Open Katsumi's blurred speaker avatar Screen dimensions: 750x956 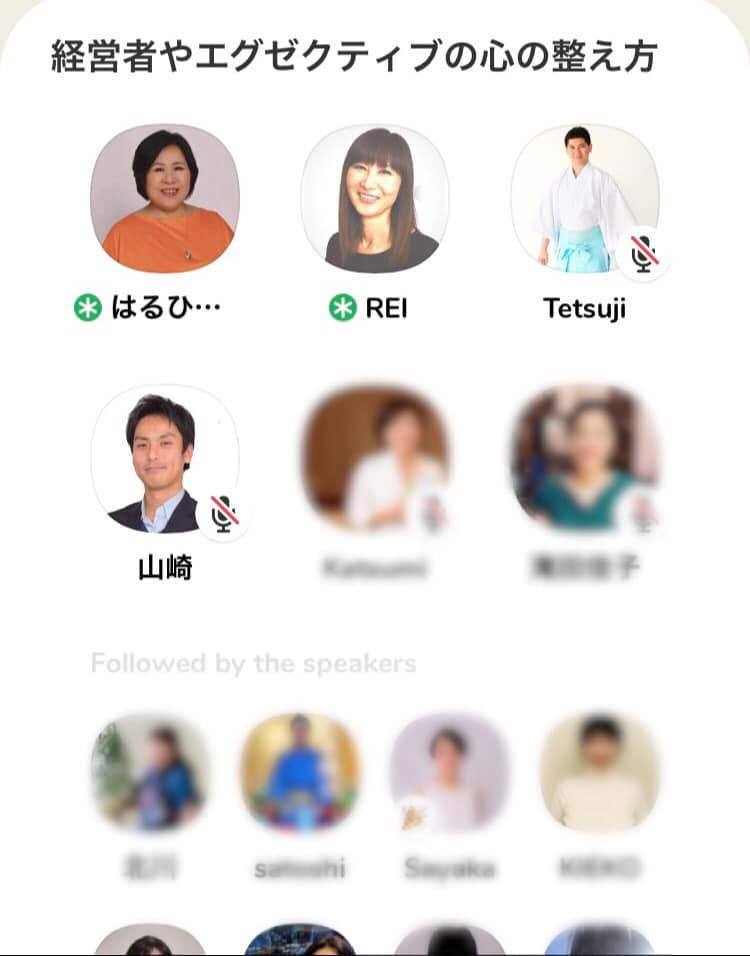coord(375,460)
